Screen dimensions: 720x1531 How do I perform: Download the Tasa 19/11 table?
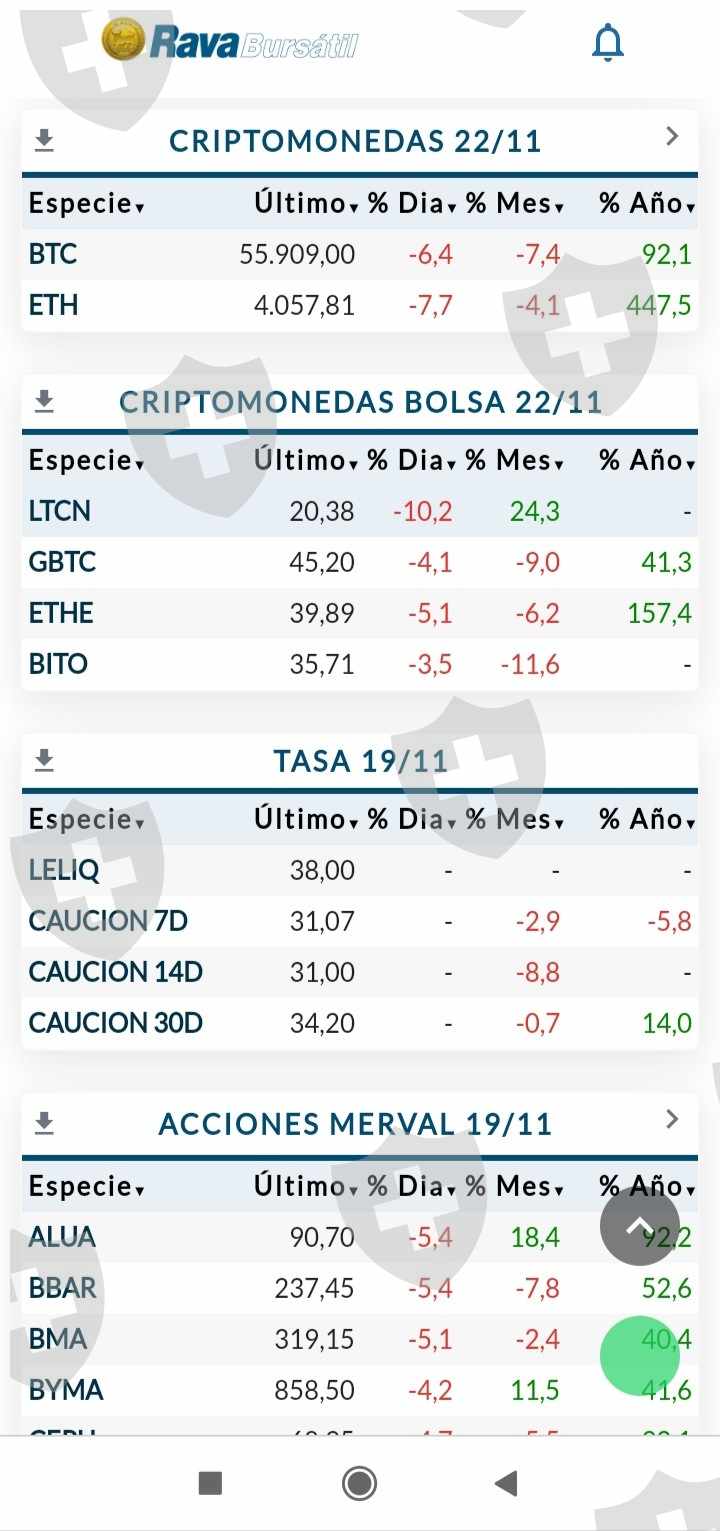tap(44, 761)
